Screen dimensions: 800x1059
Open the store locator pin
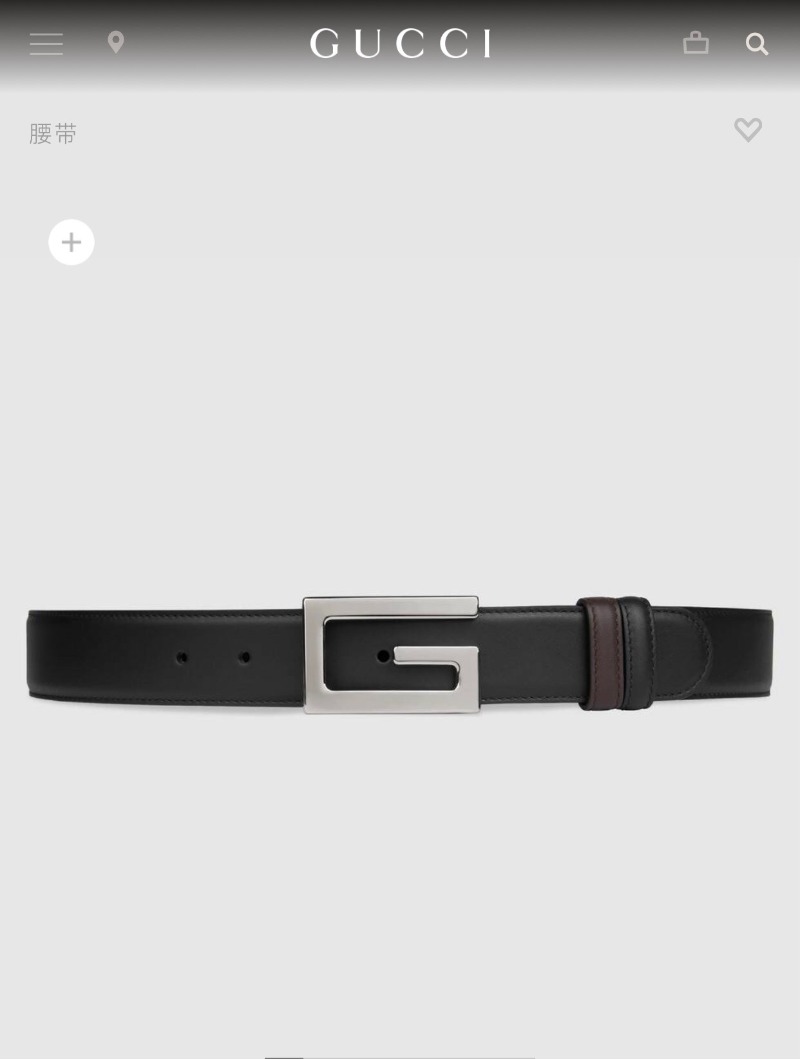point(116,42)
